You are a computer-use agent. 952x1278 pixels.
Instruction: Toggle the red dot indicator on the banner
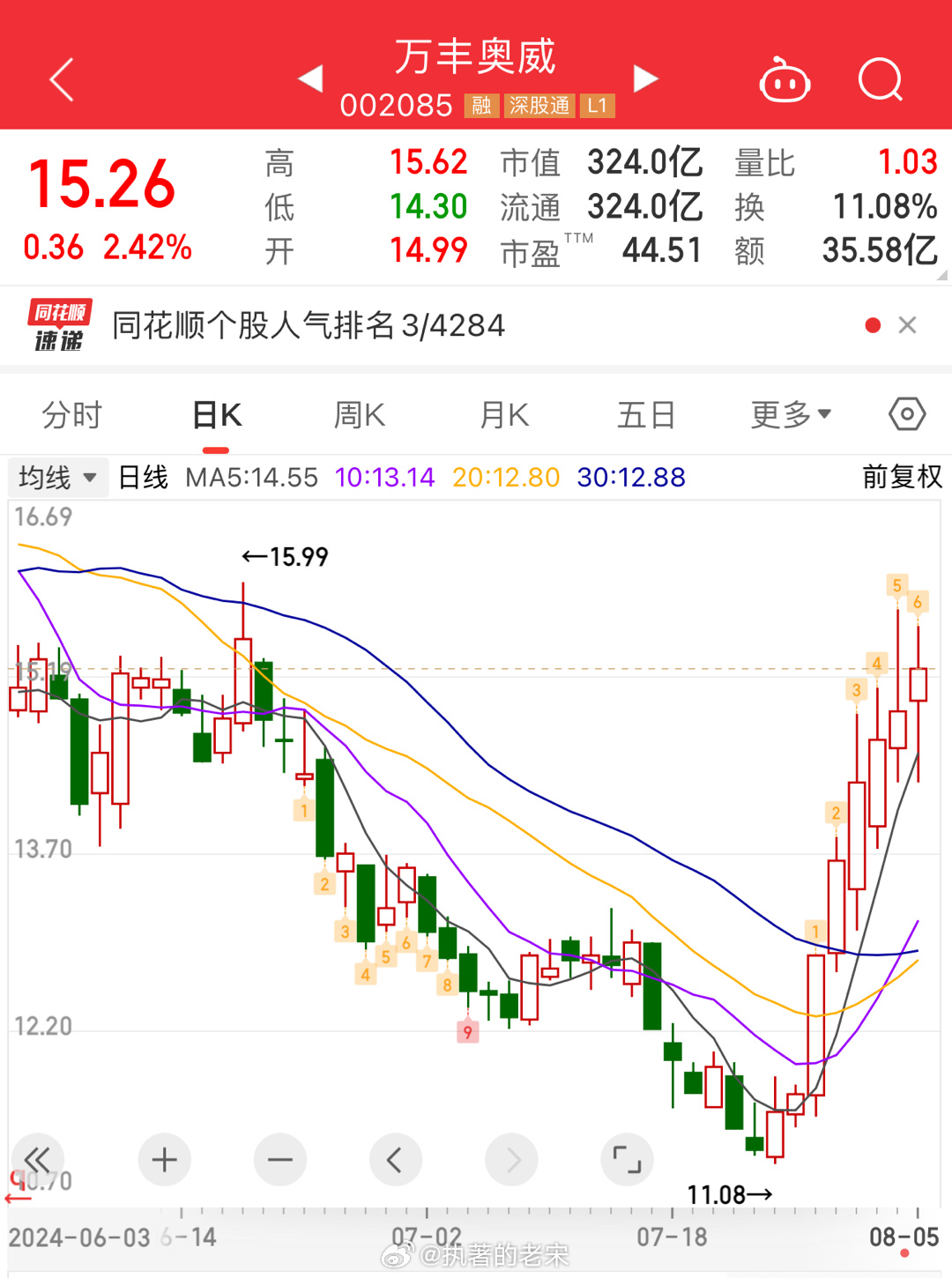pos(872,324)
